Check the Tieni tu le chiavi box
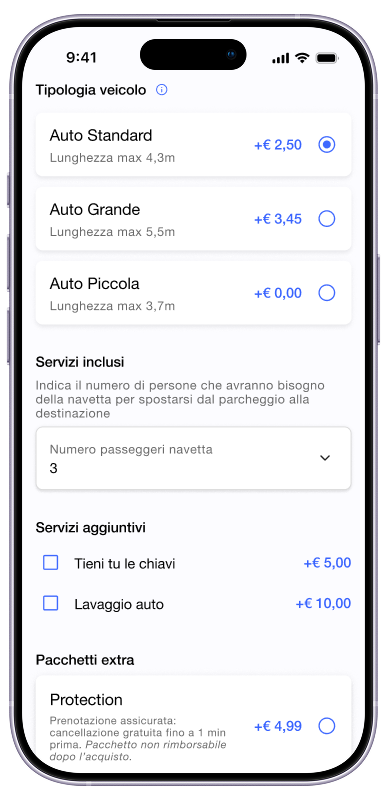387x800 pixels. click(x=50, y=563)
